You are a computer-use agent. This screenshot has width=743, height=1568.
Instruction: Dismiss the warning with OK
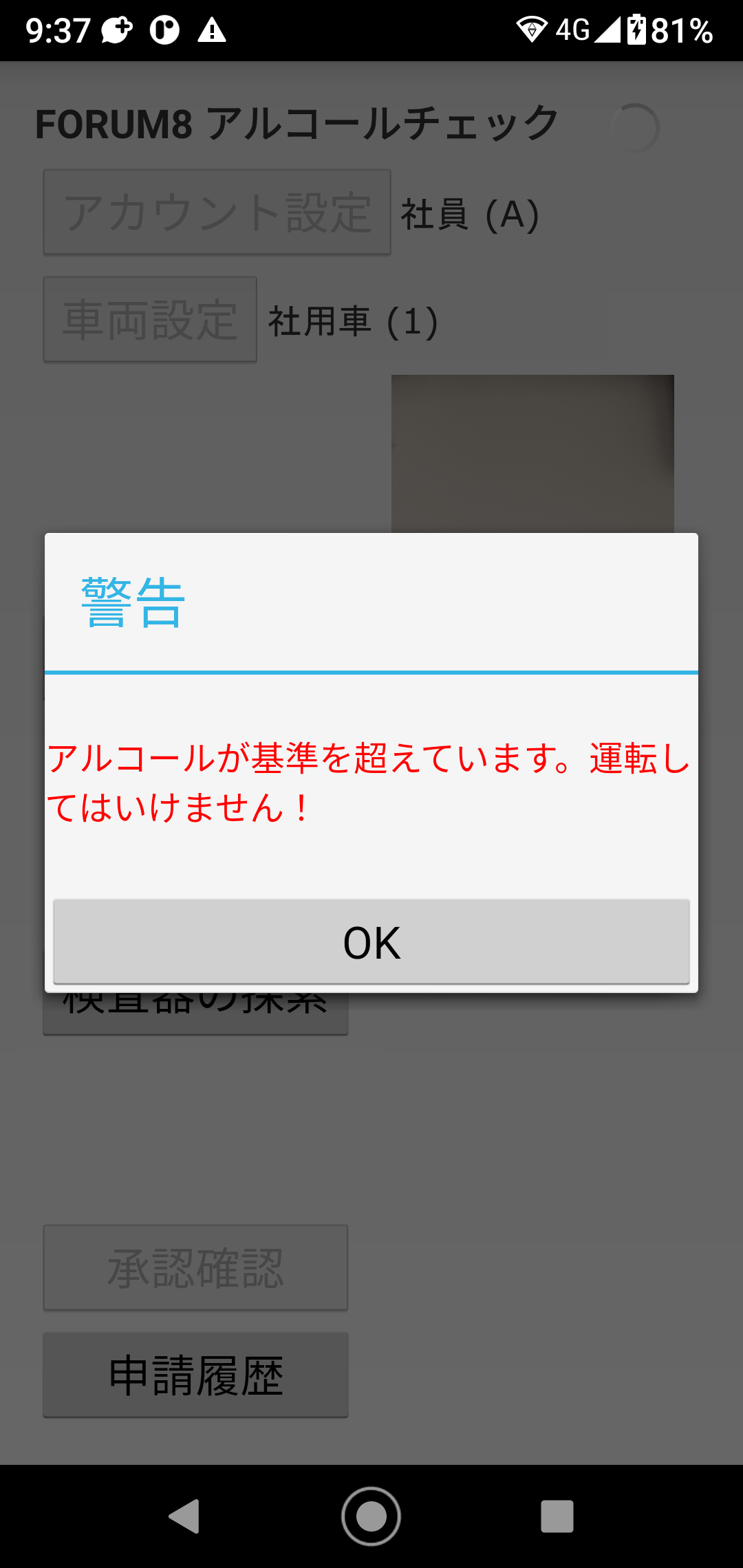point(371,941)
